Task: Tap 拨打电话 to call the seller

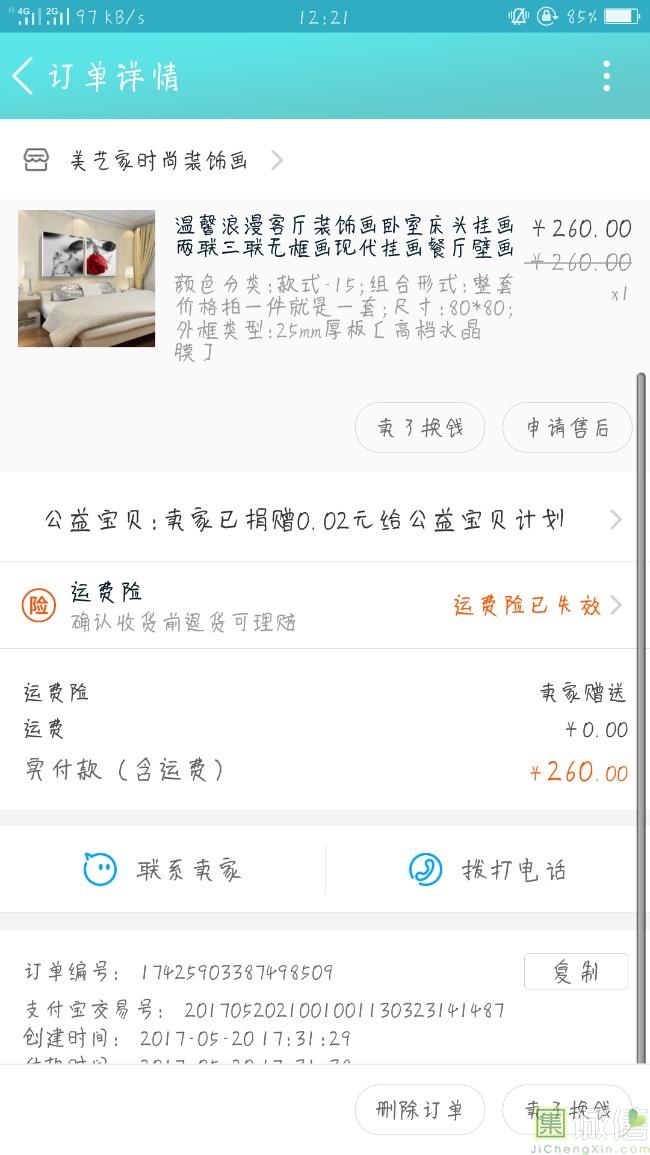Action: (488, 870)
